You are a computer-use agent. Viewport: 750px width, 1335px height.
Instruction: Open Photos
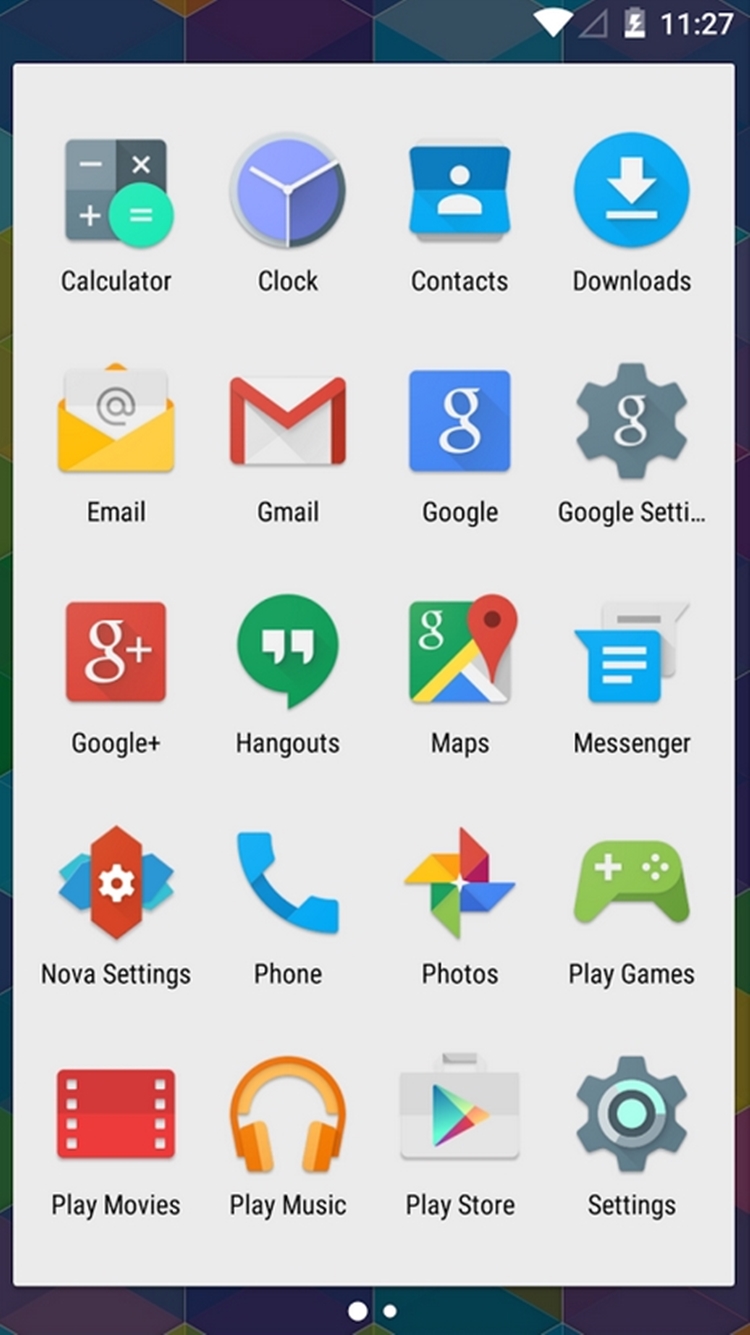(460, 883)
